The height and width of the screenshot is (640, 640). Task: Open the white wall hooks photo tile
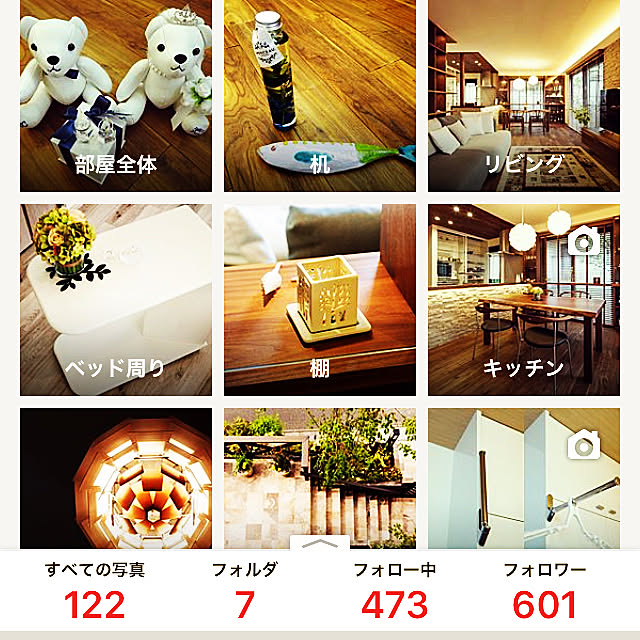click(x=523, y=477)
